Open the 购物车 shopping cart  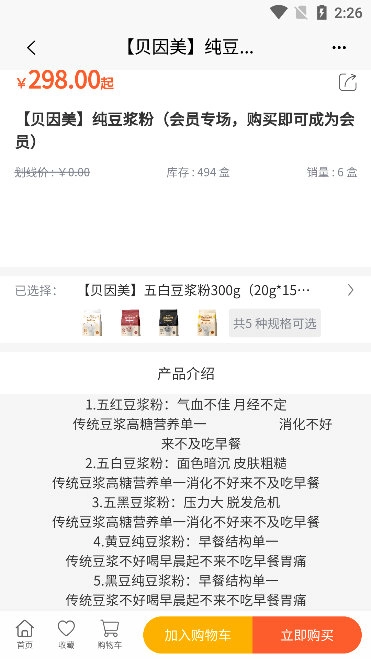[109, 635]
